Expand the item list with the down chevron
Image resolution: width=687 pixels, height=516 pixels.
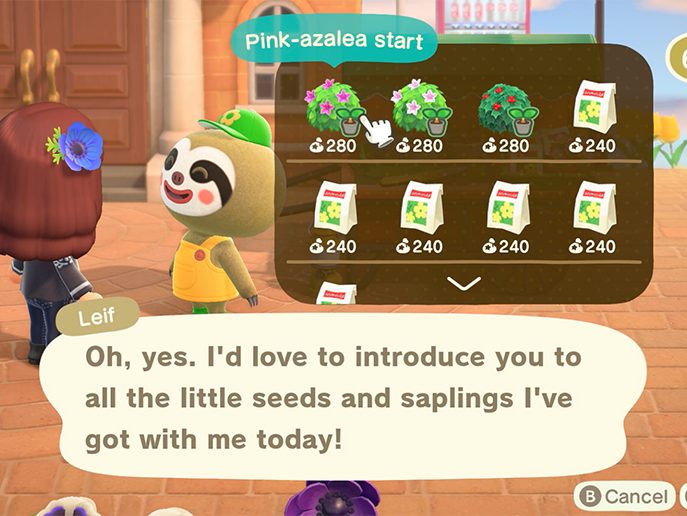point(461,284)
